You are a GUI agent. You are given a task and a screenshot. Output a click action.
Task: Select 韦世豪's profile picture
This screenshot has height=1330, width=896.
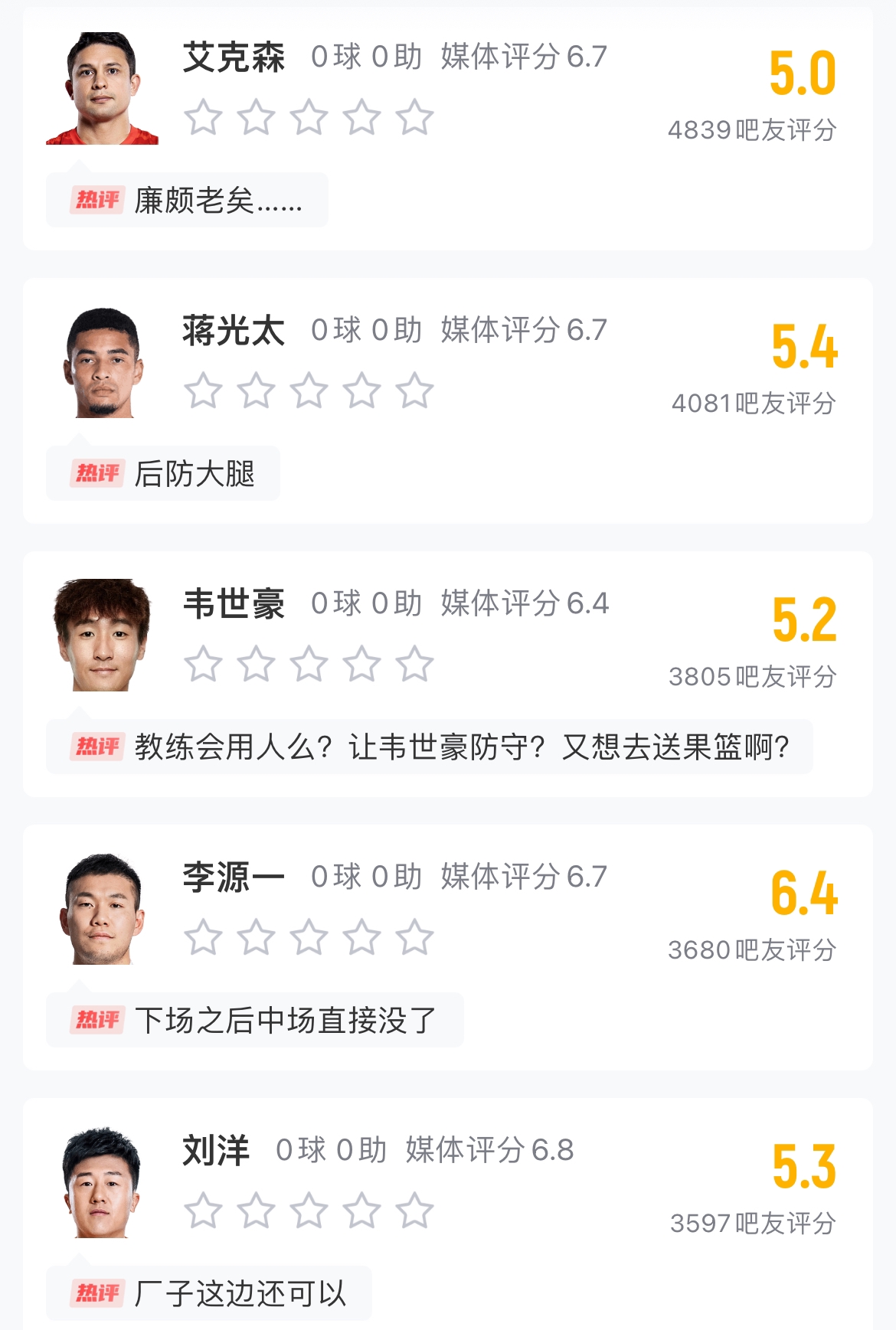(x=102, y=636)
